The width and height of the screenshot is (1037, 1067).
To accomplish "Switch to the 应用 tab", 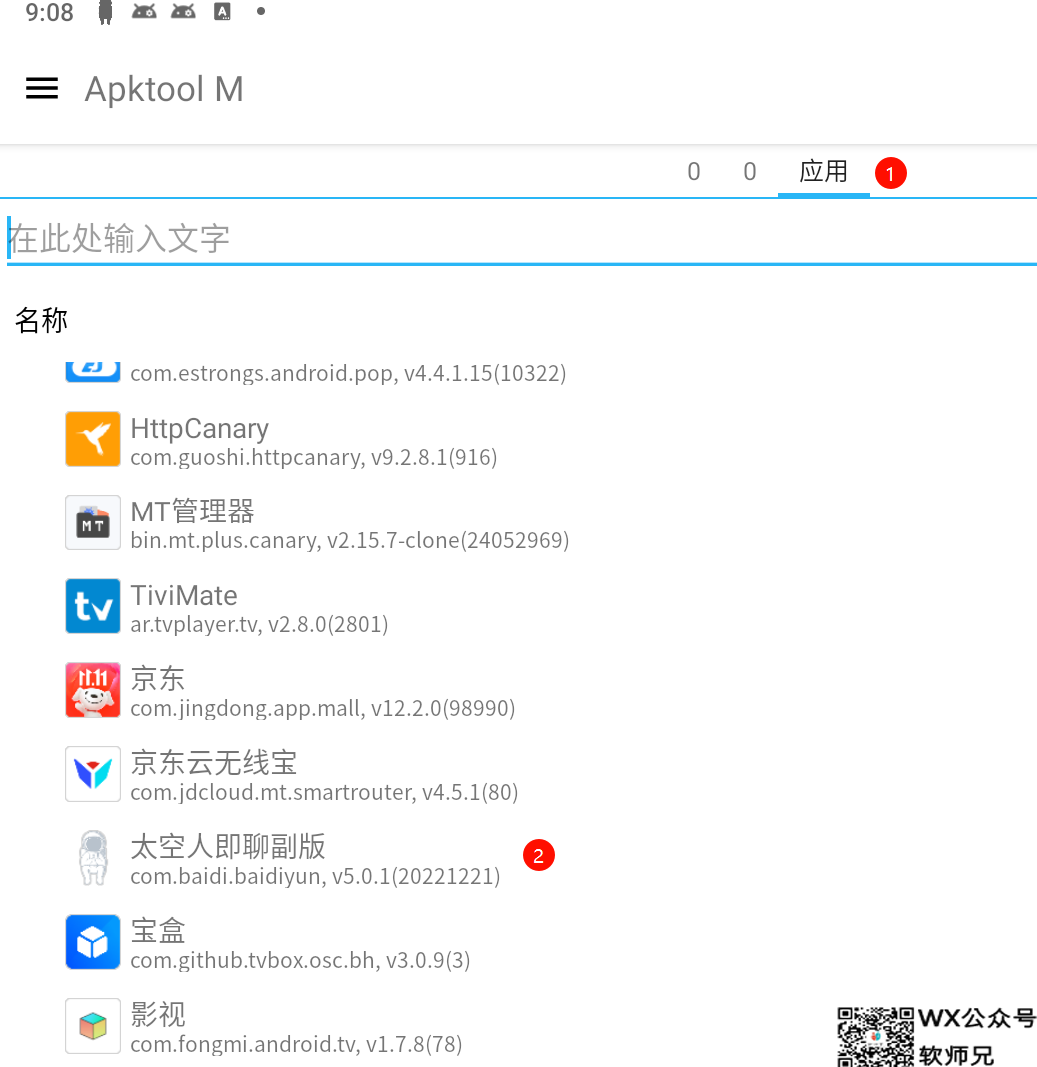I will tap(823, 172).
